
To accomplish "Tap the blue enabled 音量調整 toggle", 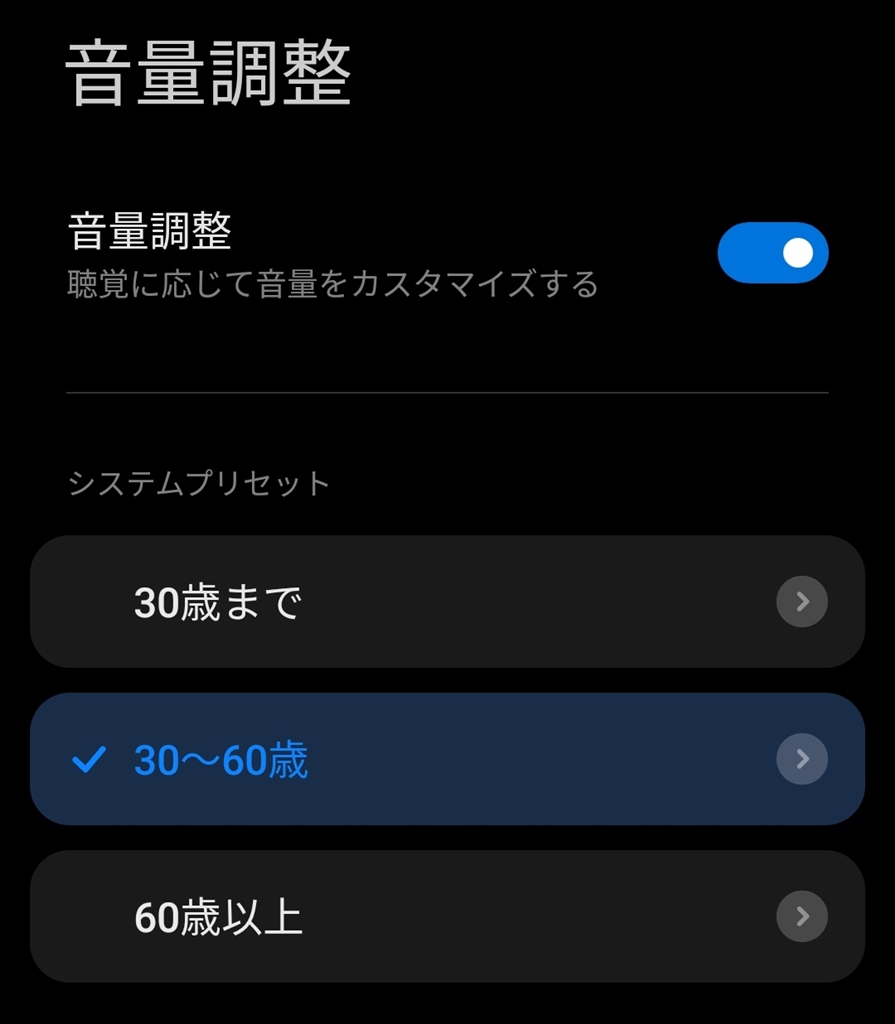I will coord(772,253).
